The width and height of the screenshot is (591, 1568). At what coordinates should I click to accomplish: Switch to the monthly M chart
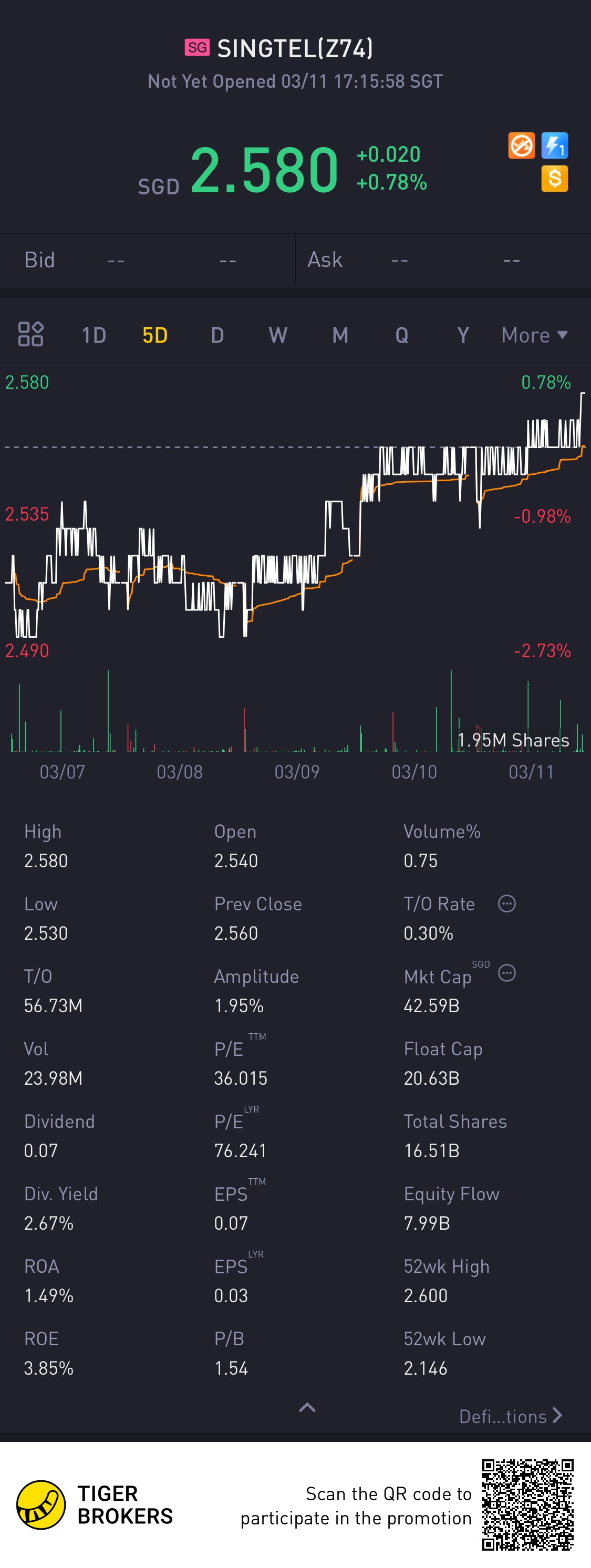340,335
